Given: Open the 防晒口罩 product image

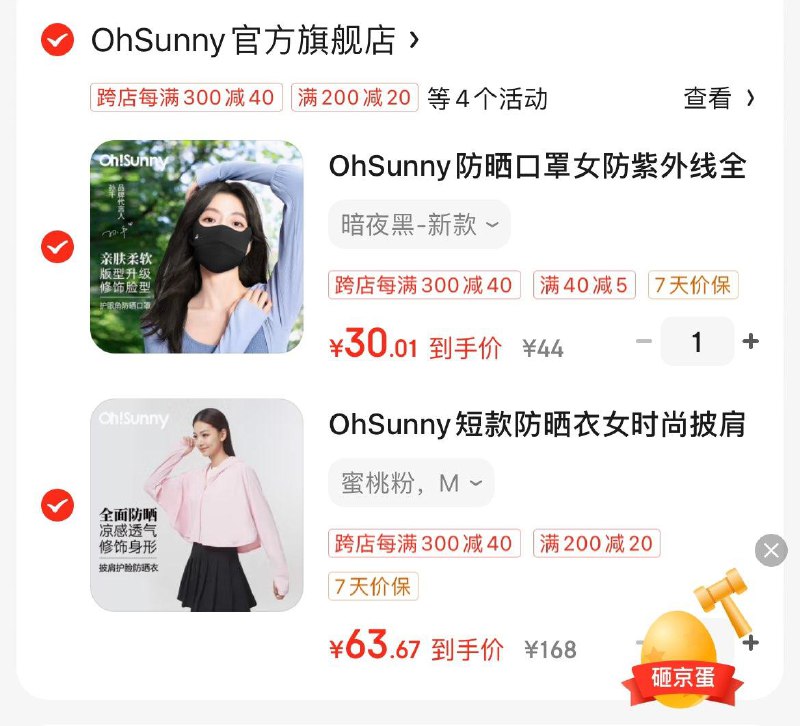Looking at the screenshot, I should pos(197,247).
